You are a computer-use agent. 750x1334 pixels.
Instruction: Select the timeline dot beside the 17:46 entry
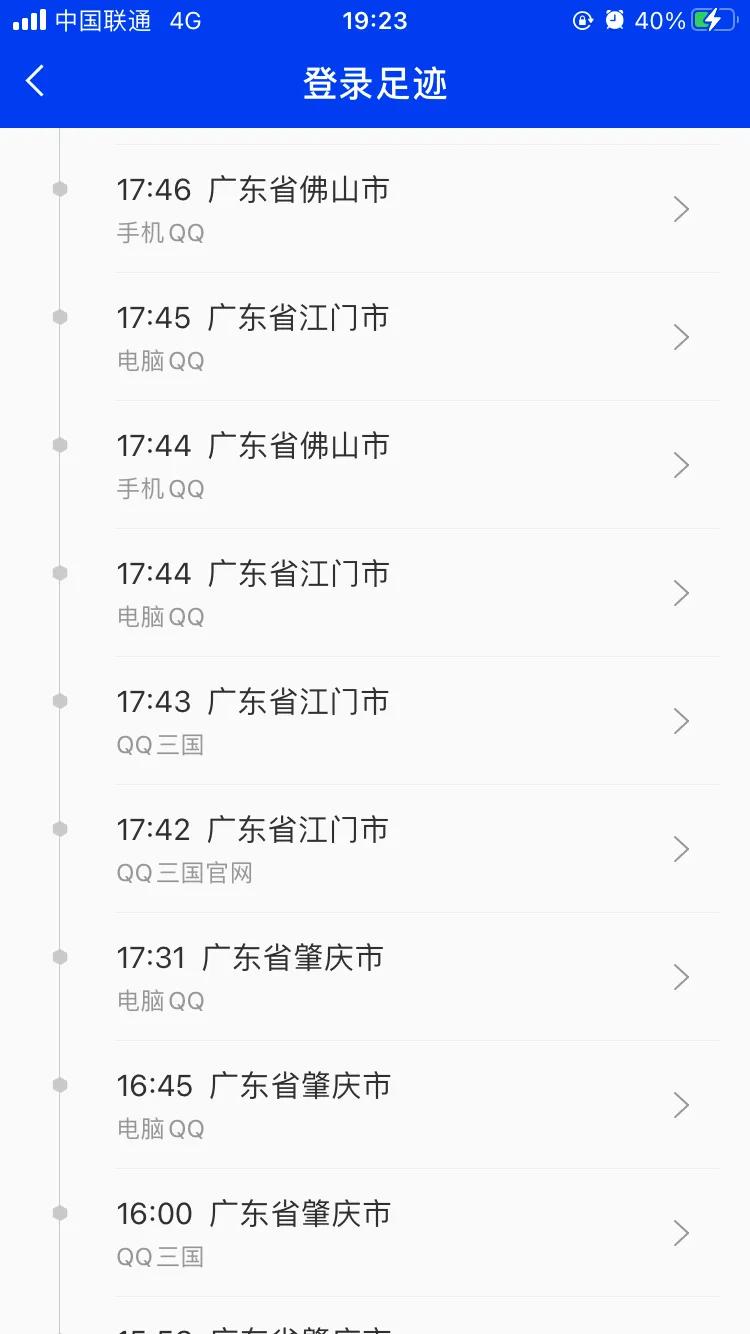click(58, 188)
